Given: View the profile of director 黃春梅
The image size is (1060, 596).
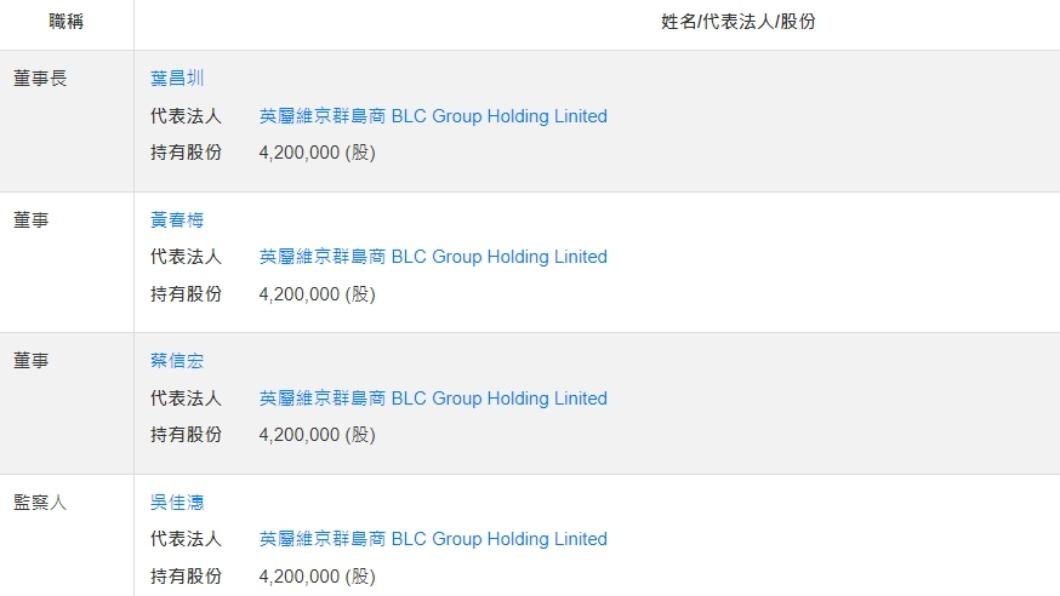Looking at the screenshot, I should click(x=177, y=220).
